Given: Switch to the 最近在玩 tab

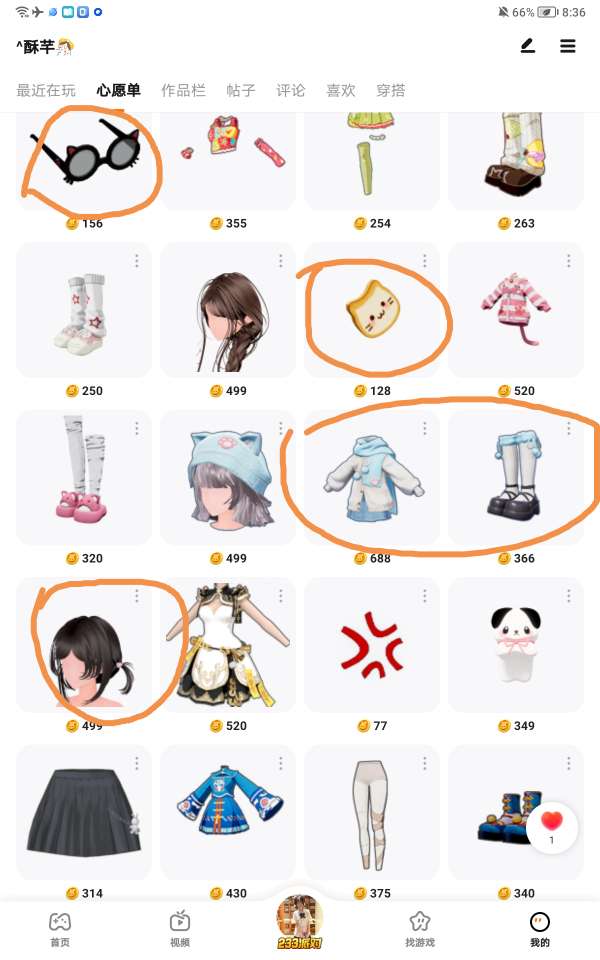Looking at the screenshot, I should coord(46,90).
